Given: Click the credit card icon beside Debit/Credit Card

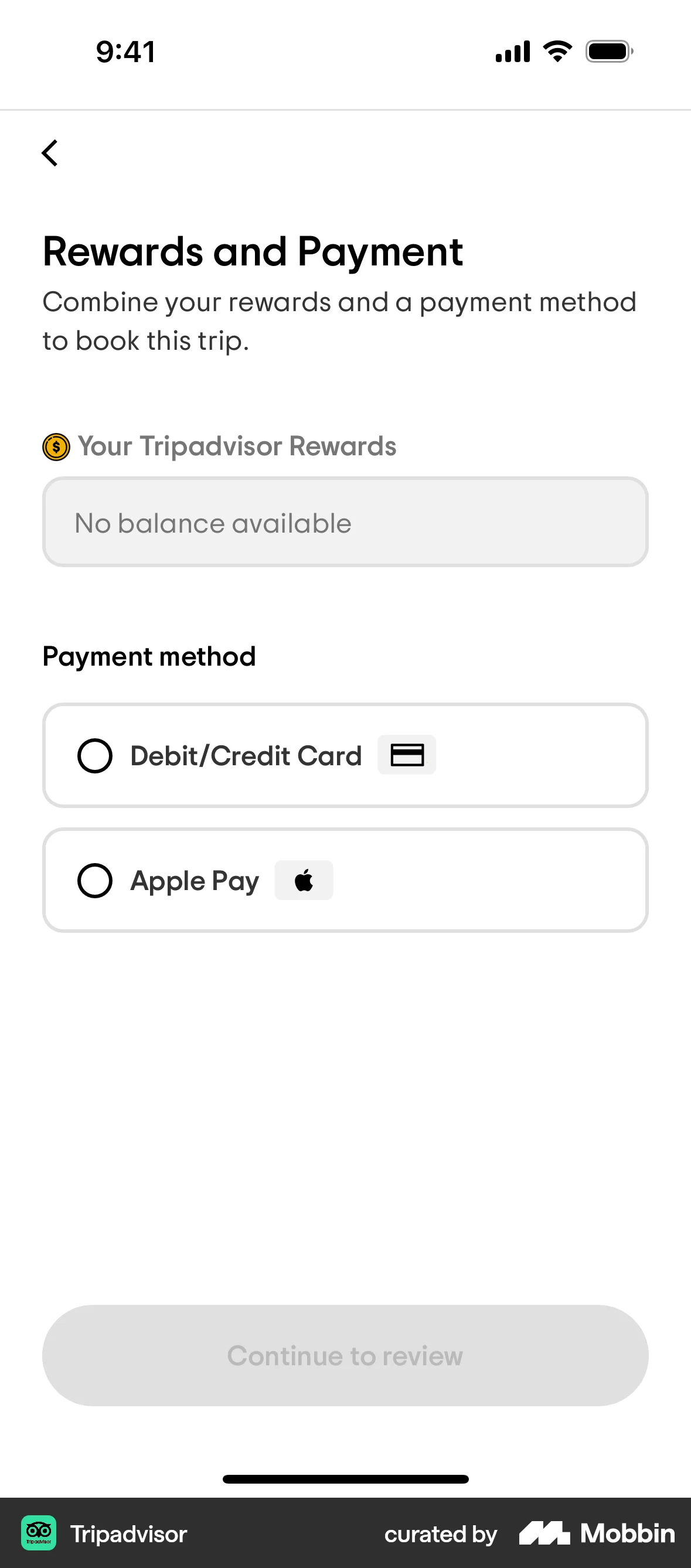Looking at the screenshot, I should pyautogui.click(x=406, y=755).
